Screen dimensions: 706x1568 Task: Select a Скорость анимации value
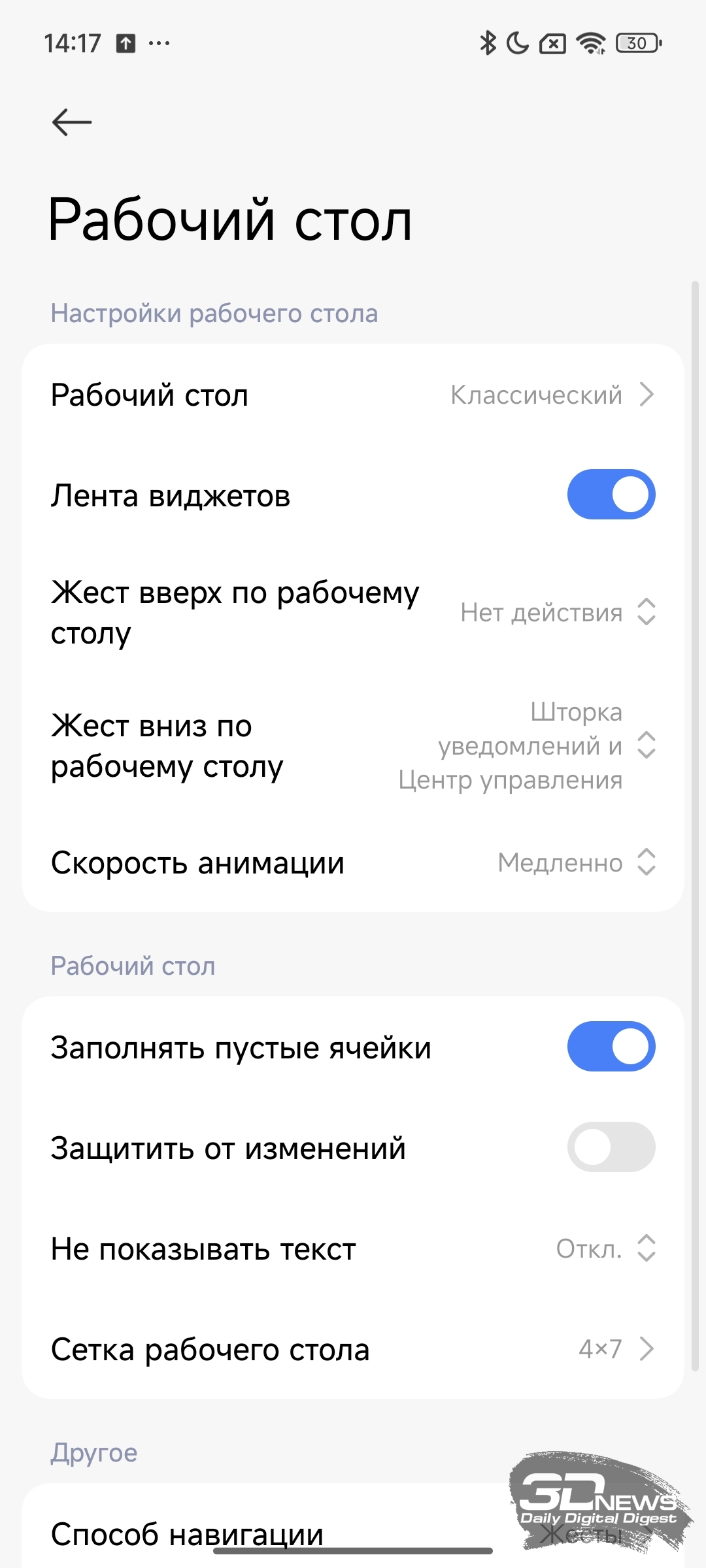coord(353,863)
